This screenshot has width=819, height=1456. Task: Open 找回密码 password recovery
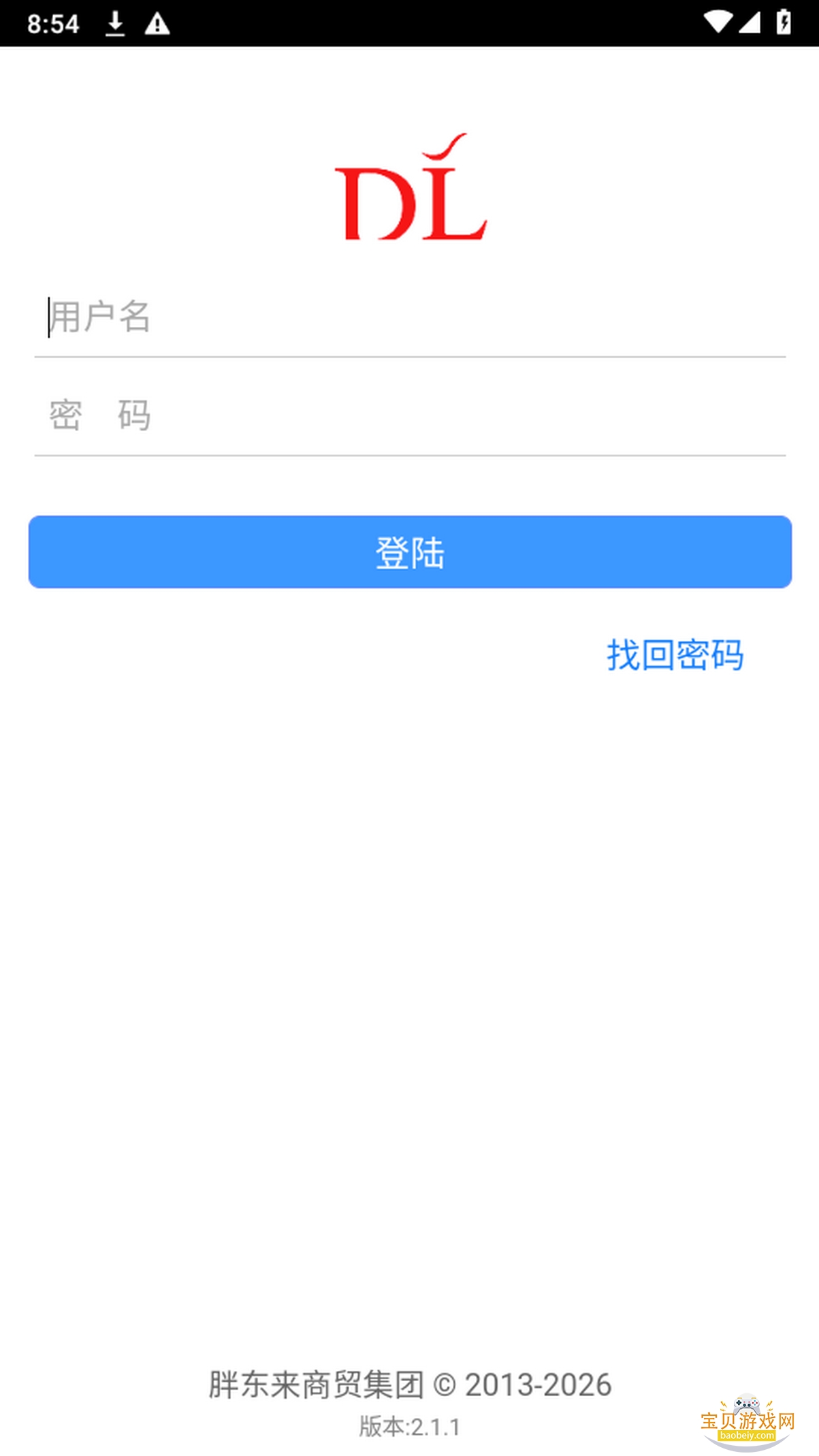[675, 656]
